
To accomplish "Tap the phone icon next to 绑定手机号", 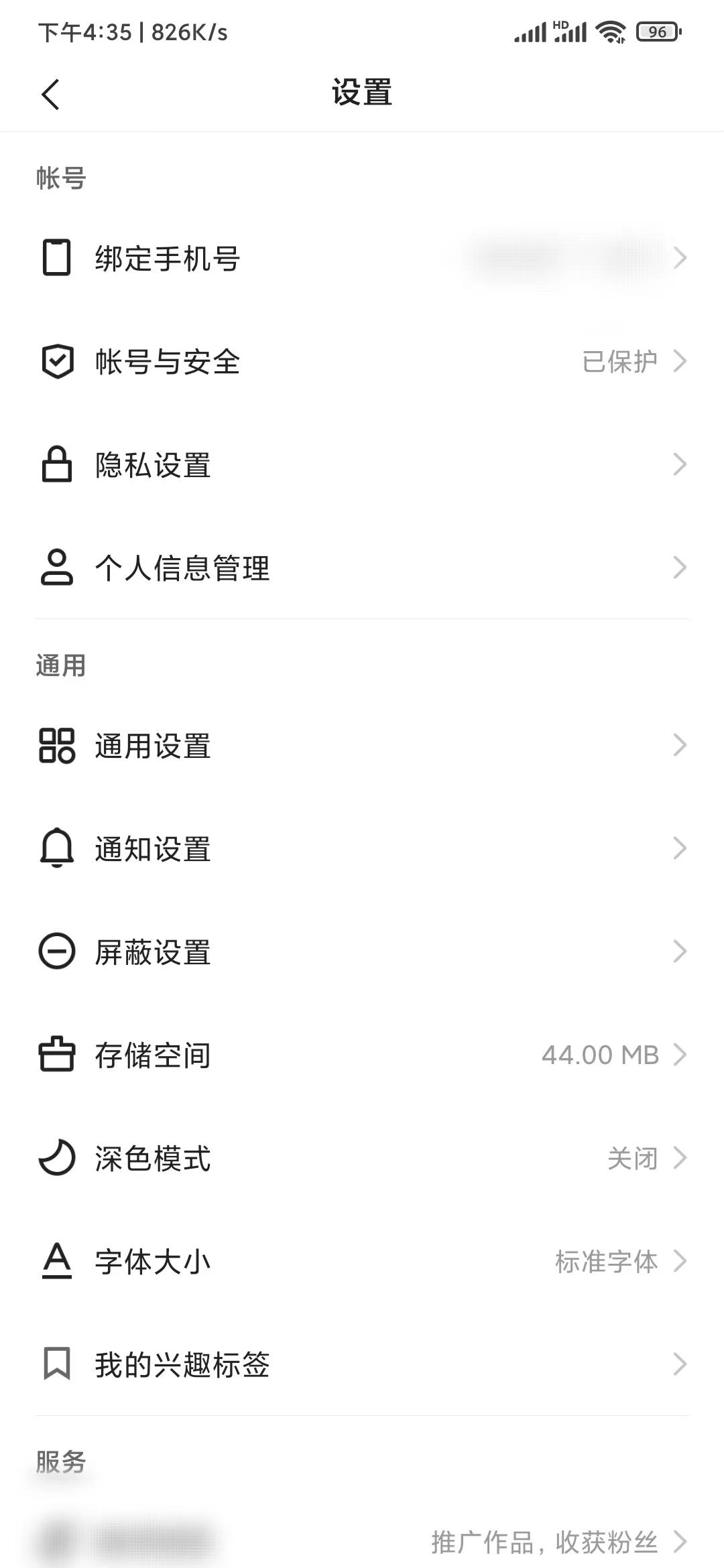I will 57,259.
